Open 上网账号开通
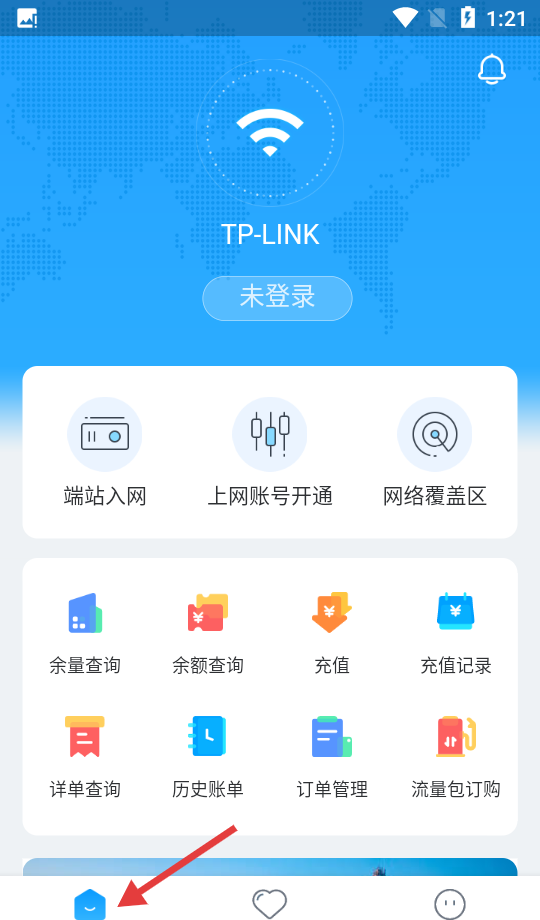Viewport: 540px width, 920px height. [270, 452]
